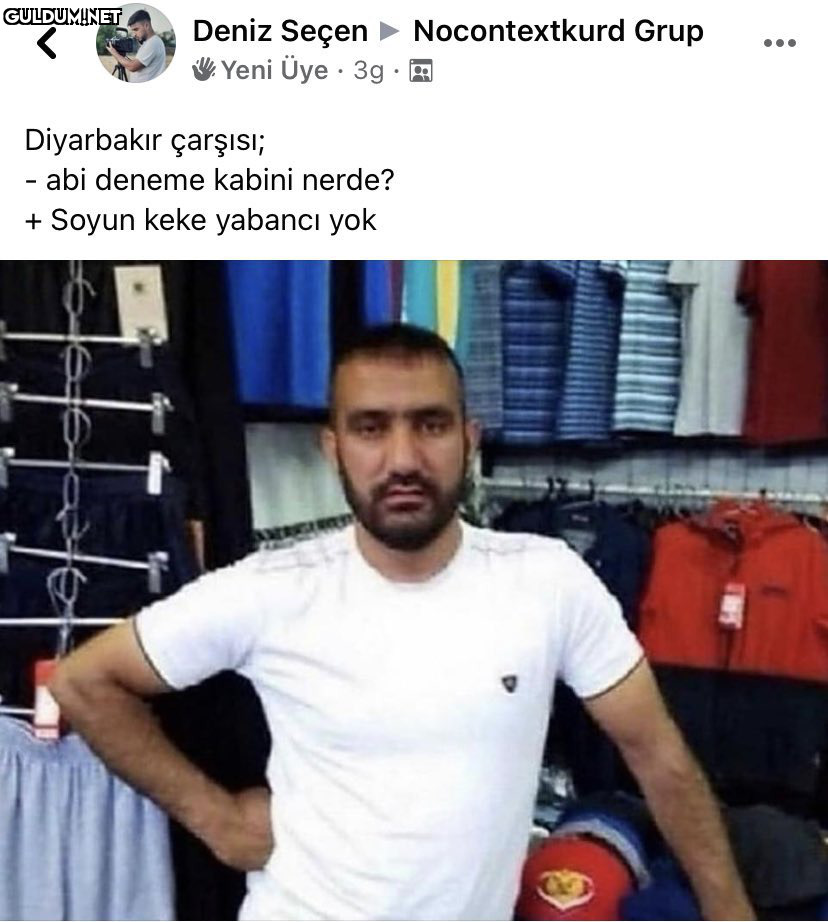Open the Nocontextkurd Grup group page
The height and width of the screenshot is (922, 828).
coord(558,31)
